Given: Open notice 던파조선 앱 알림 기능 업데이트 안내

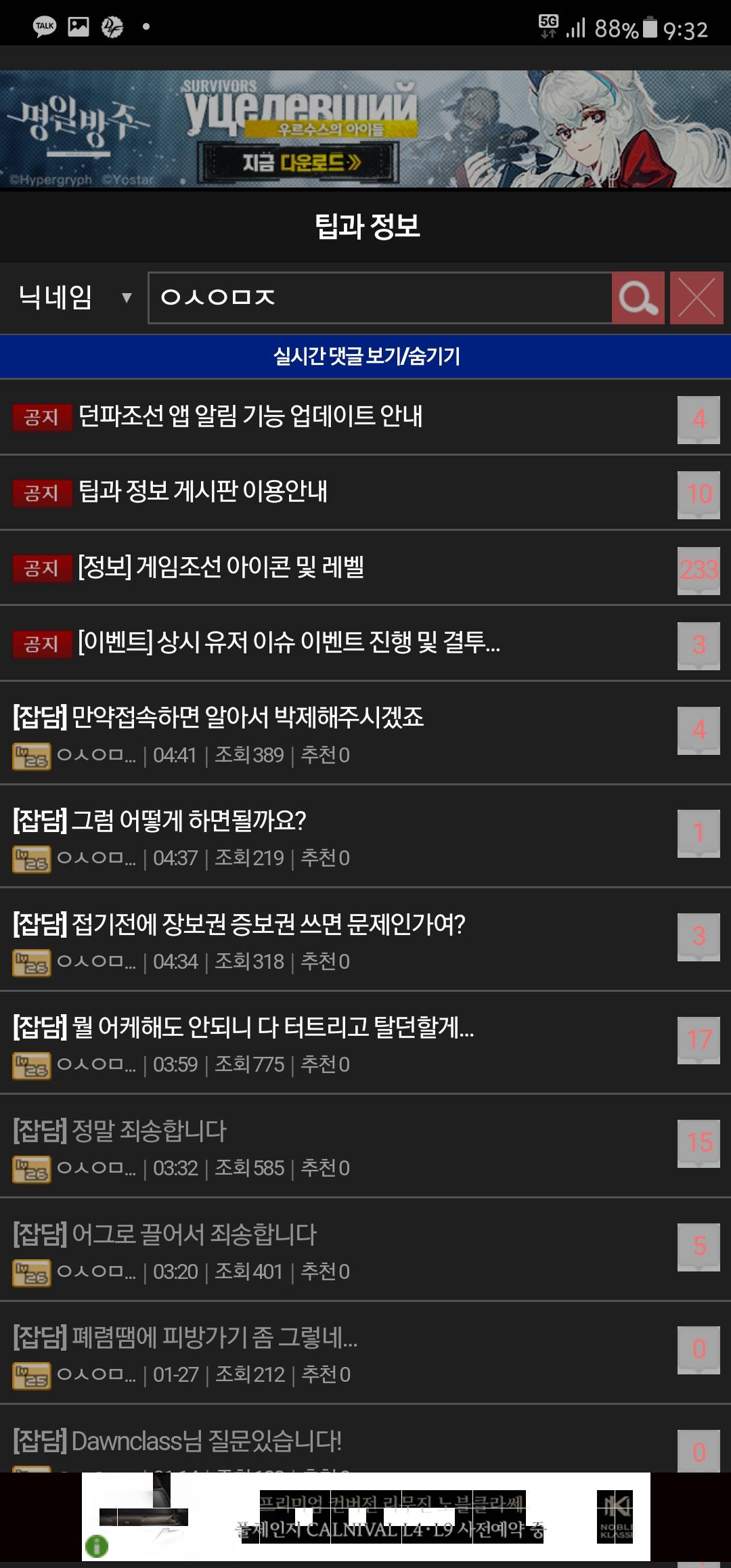Looking at the screenshot, I should pos(250,416).
